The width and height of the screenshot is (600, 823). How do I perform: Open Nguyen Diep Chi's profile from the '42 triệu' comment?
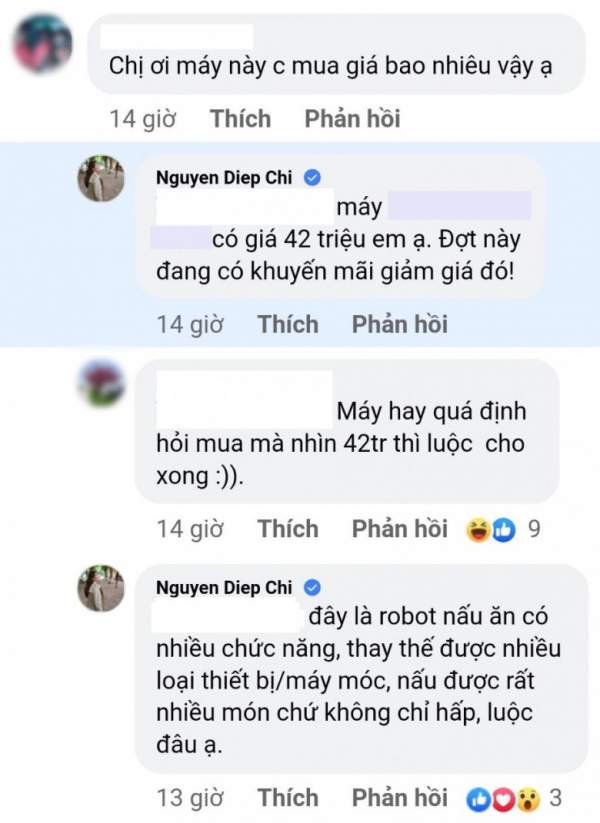(x=223, y=177)
